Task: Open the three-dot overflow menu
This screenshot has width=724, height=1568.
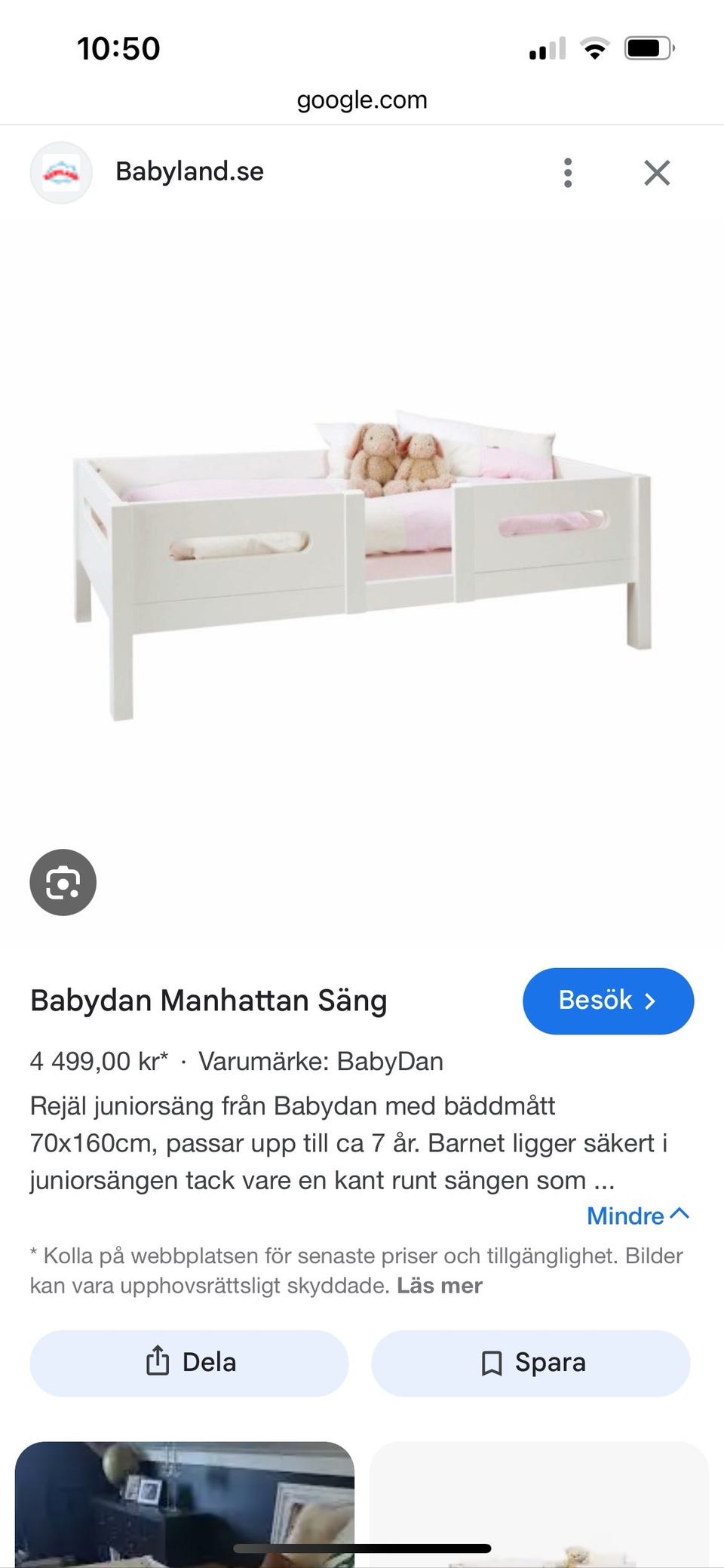Action: click(x=568, y=173)
